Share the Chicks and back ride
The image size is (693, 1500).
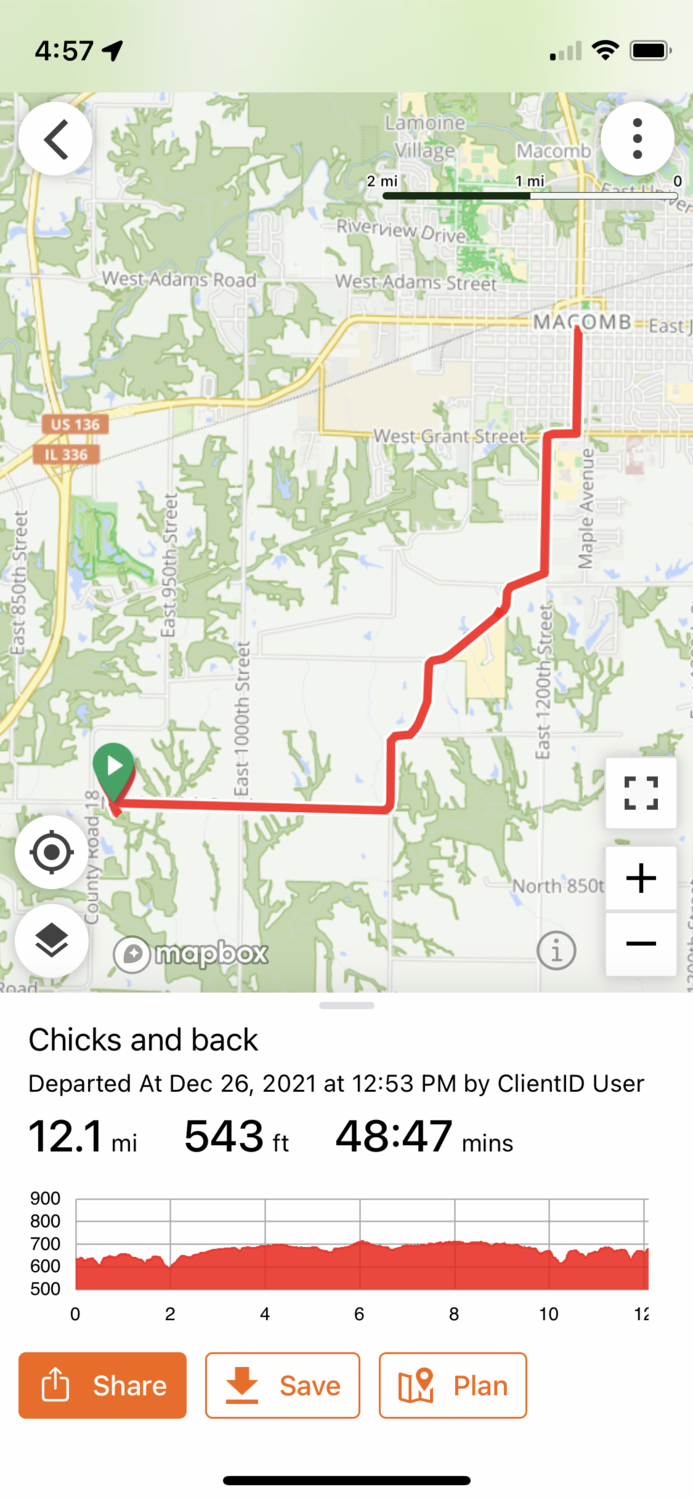(x=102, y=1385)
